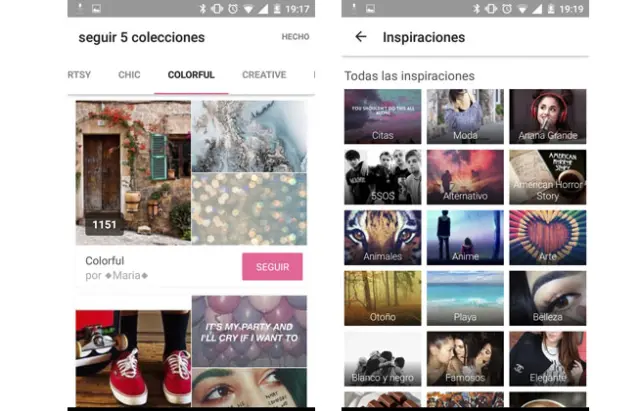Choose the Alternativo inspiration
640x411 pixels.
(x=465, y=177)
